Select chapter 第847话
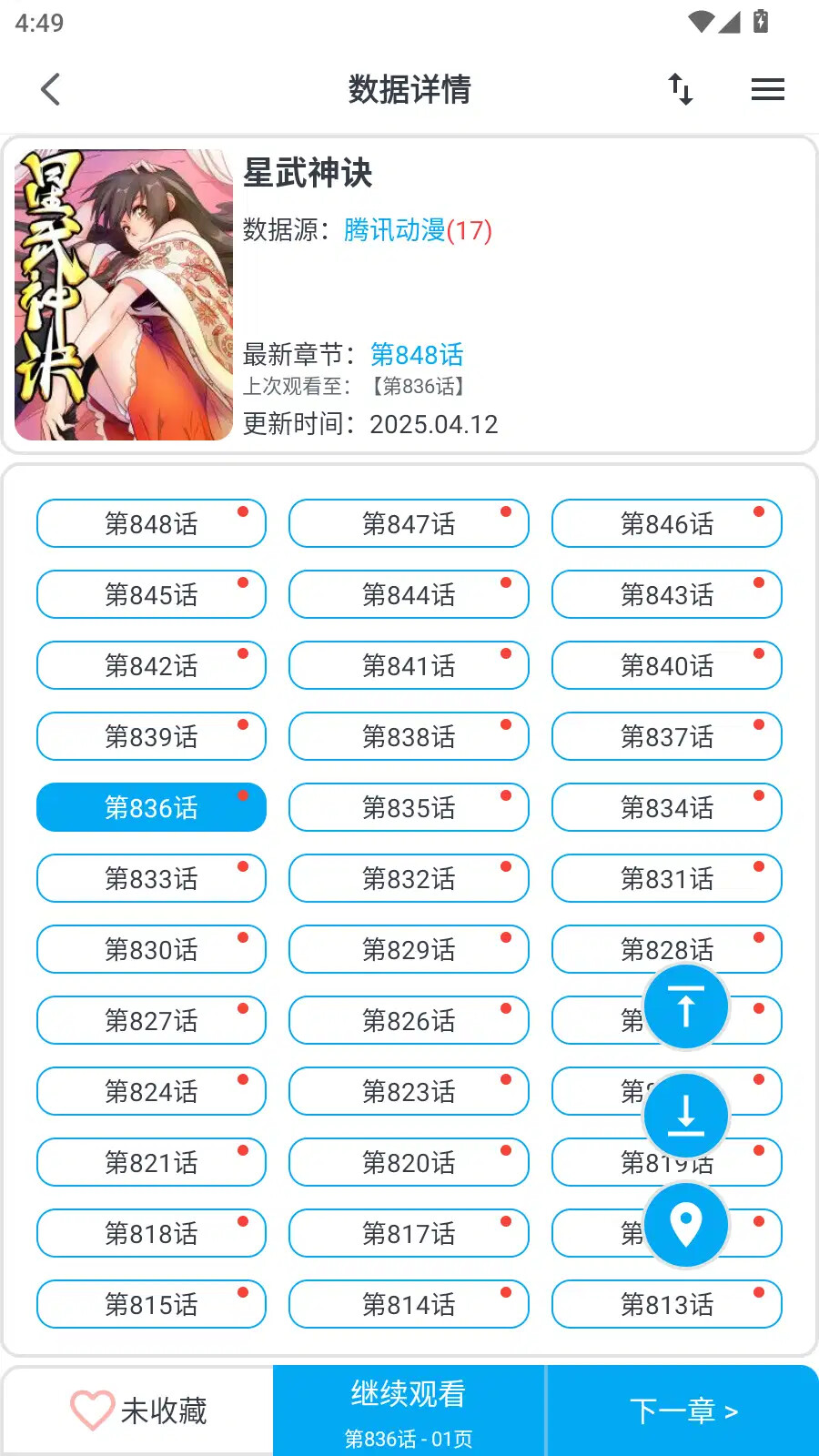The width and height of the screenshot is (819, 1456). click(409, 524)
